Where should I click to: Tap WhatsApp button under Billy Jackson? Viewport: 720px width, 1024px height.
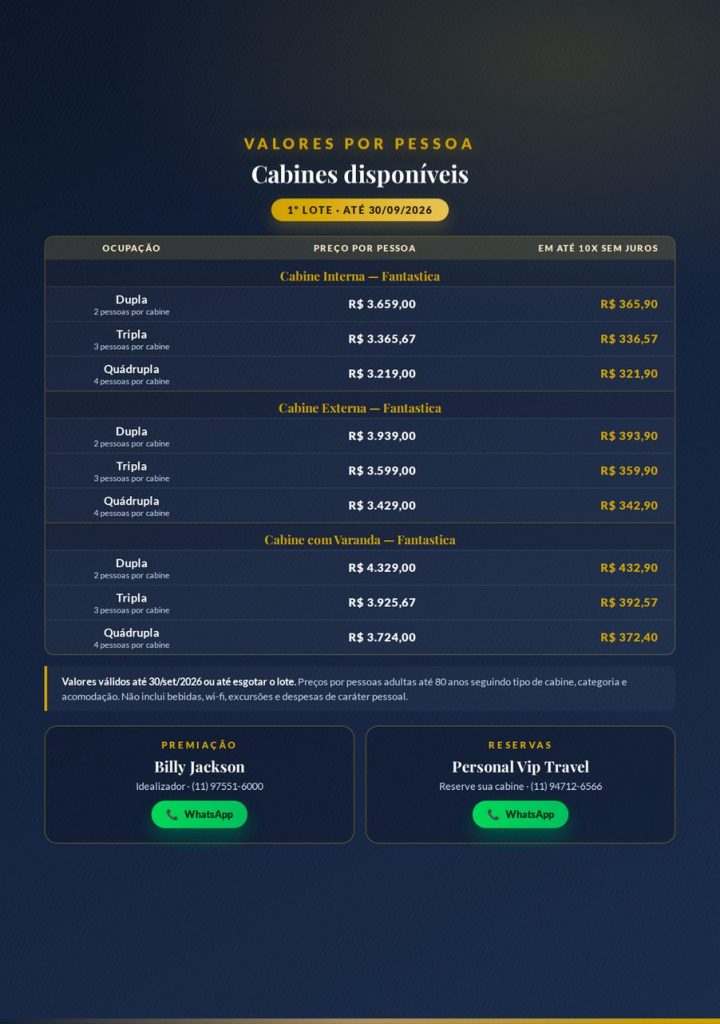[199, 814]
